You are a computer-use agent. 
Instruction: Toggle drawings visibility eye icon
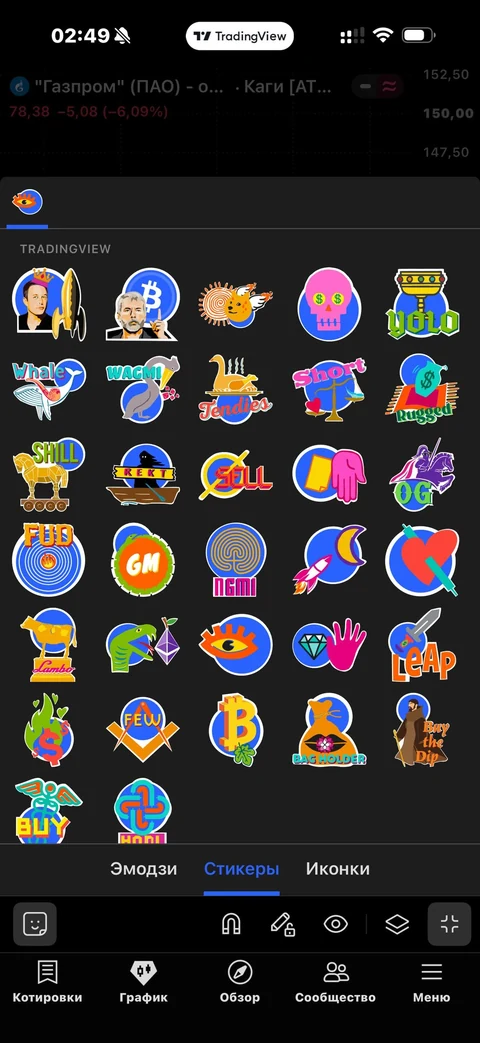[336, 924]
